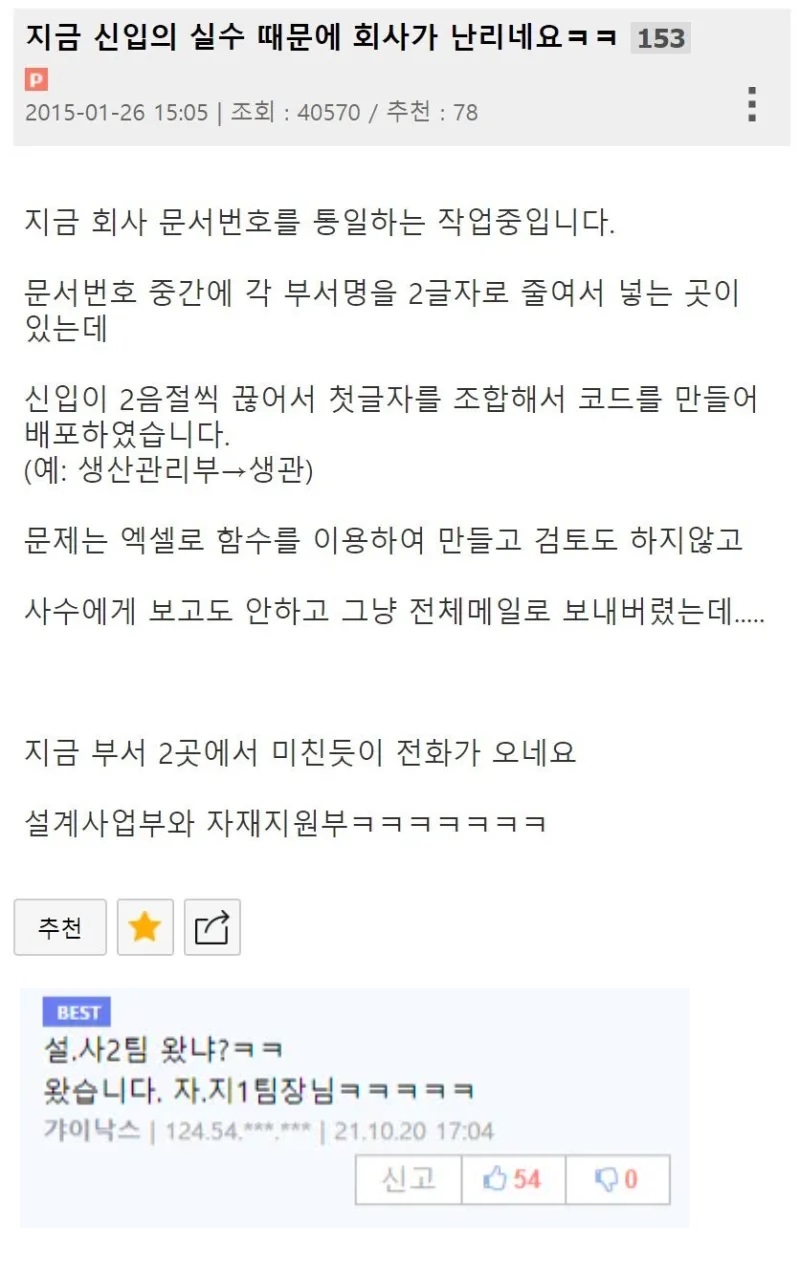
Task: Share this post
Action: [x=212, y=928]
